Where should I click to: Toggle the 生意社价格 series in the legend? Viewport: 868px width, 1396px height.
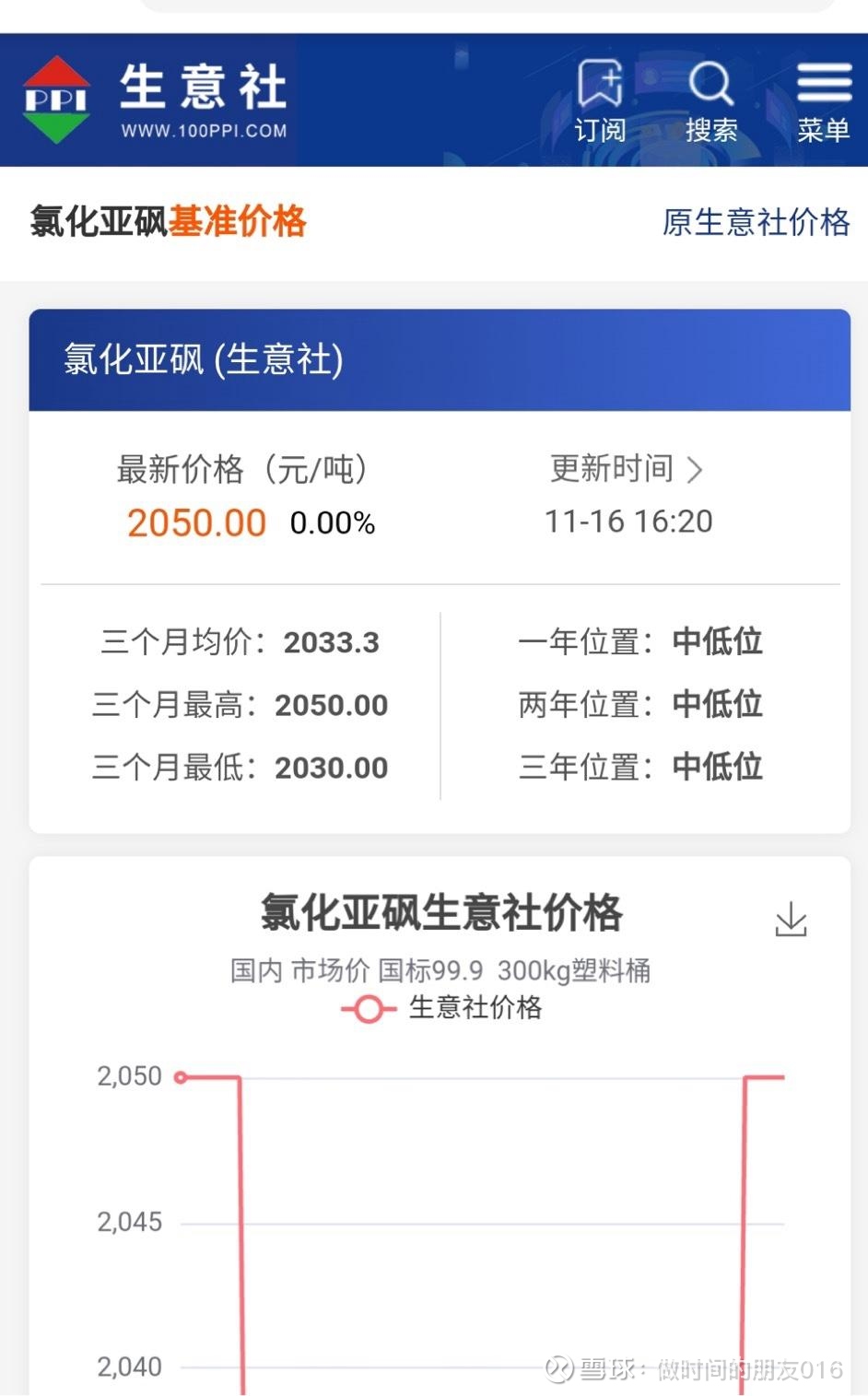(475, 1008)
